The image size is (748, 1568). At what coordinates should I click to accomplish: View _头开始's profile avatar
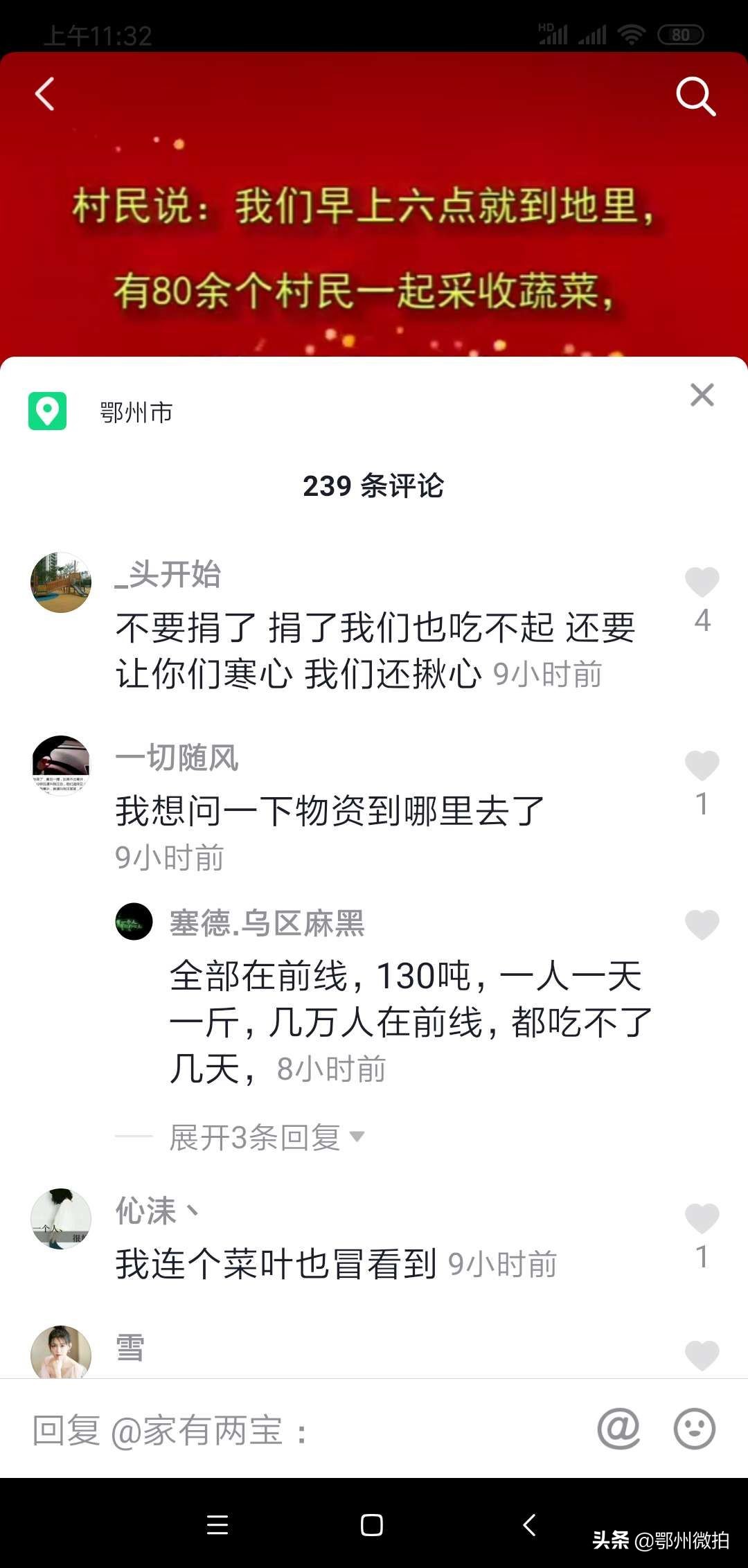click(61, 582)
